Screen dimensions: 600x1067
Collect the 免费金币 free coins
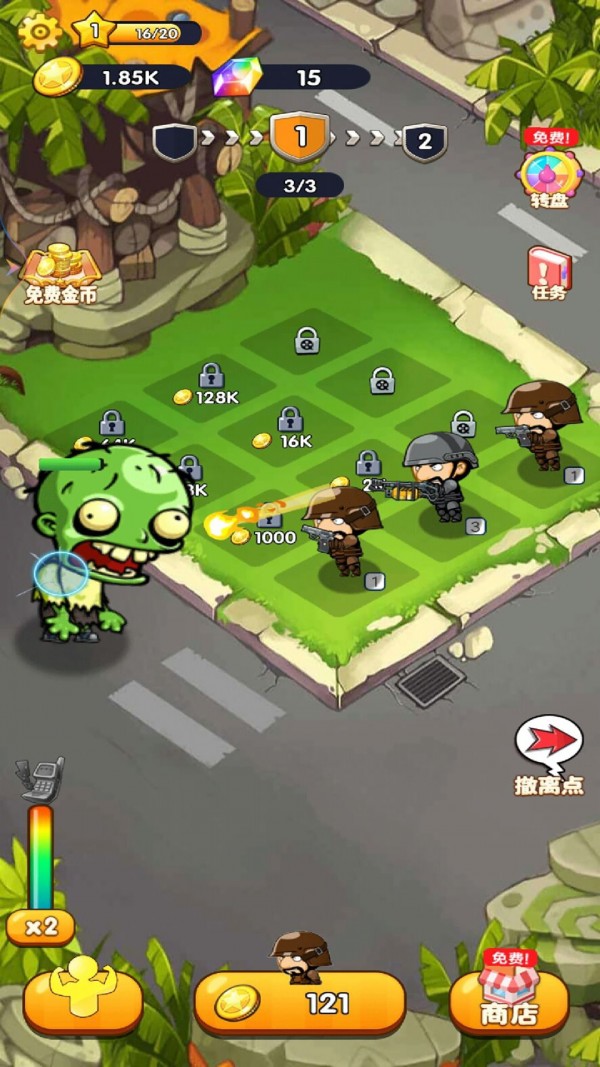coord(61,274)
